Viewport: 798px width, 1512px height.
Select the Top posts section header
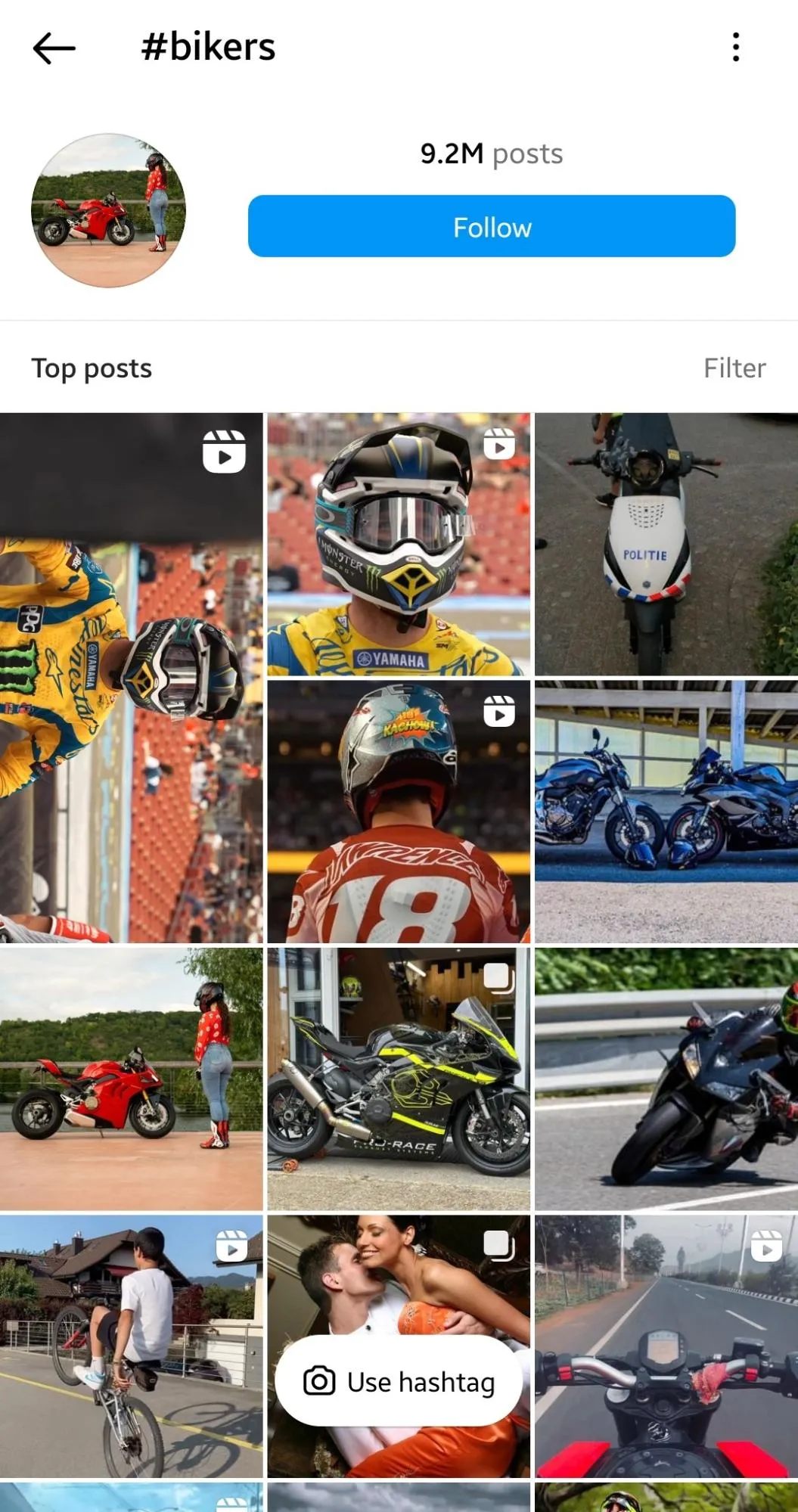pyautogui.click(x=92, y=368)
